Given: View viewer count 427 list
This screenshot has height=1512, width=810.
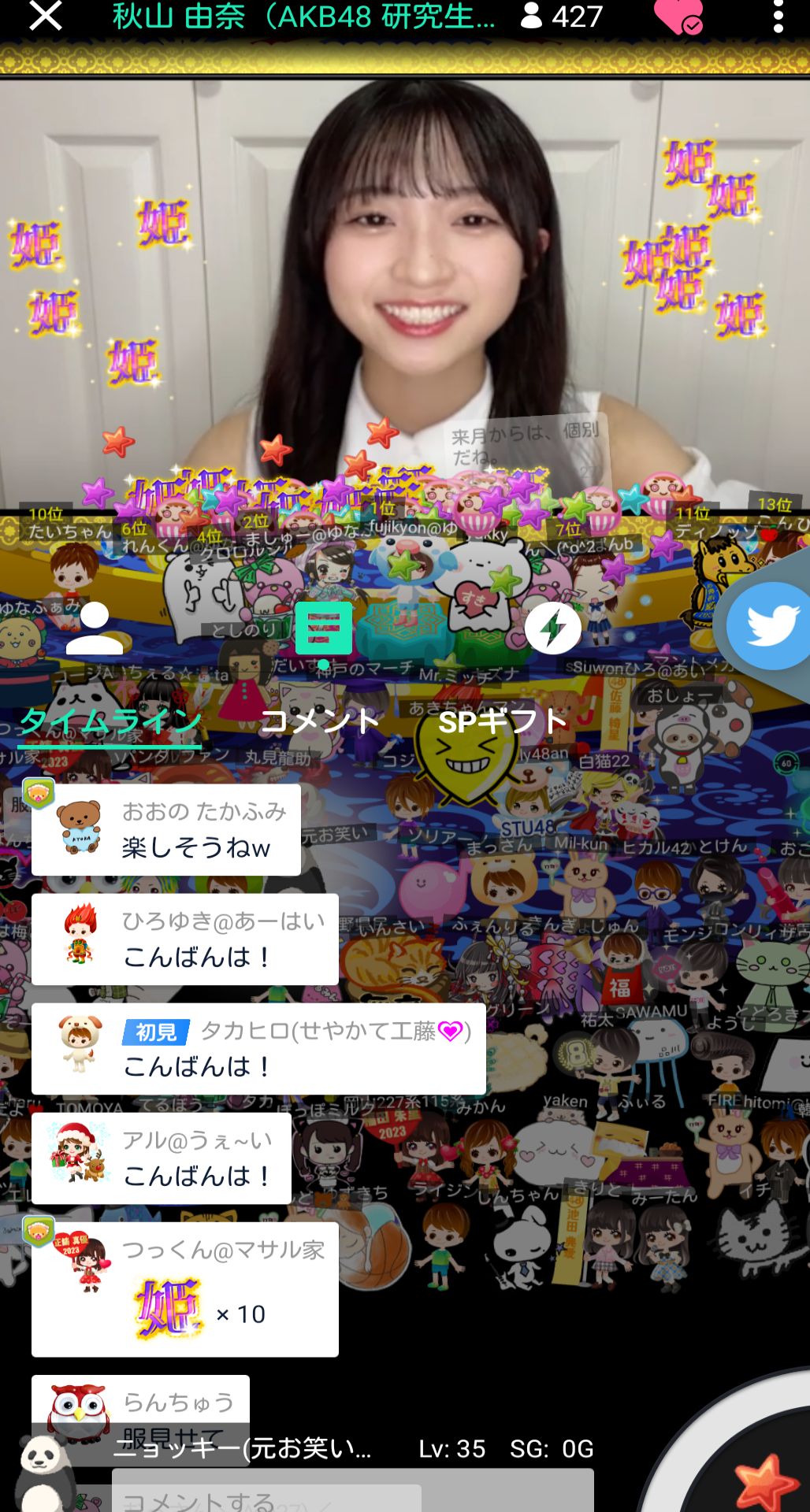Looking at the screenshot, I should click(x=562, y=17).
